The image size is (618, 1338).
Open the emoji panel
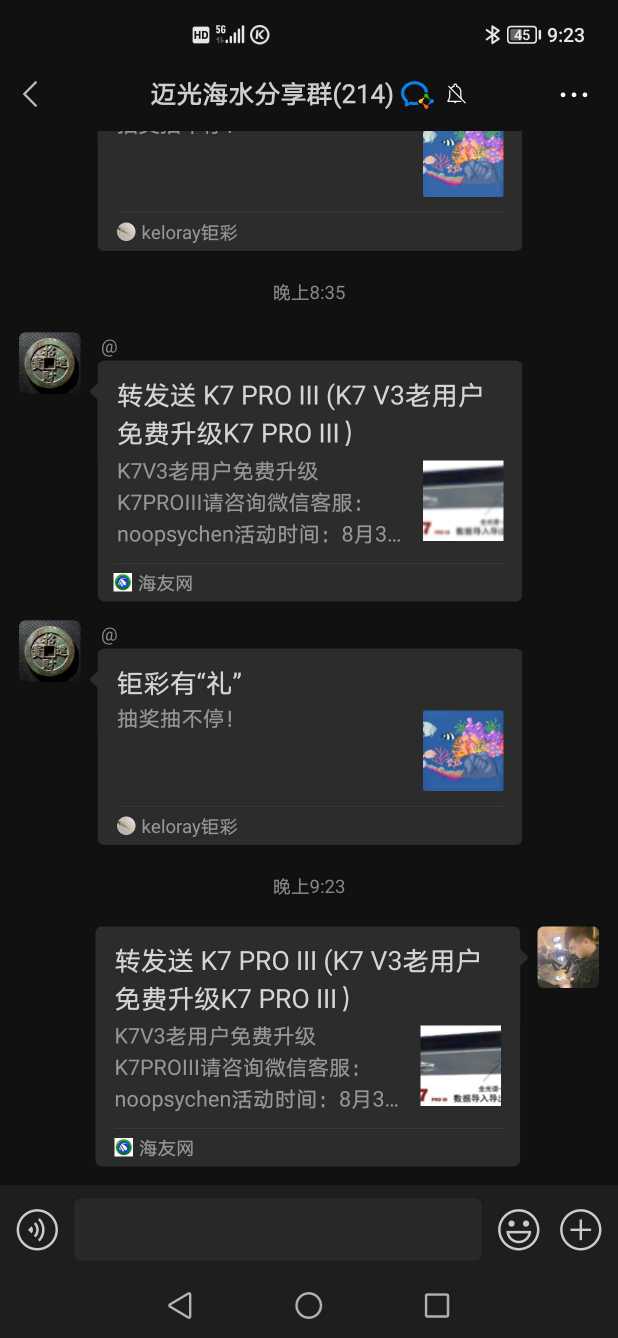coord(519,1229)
